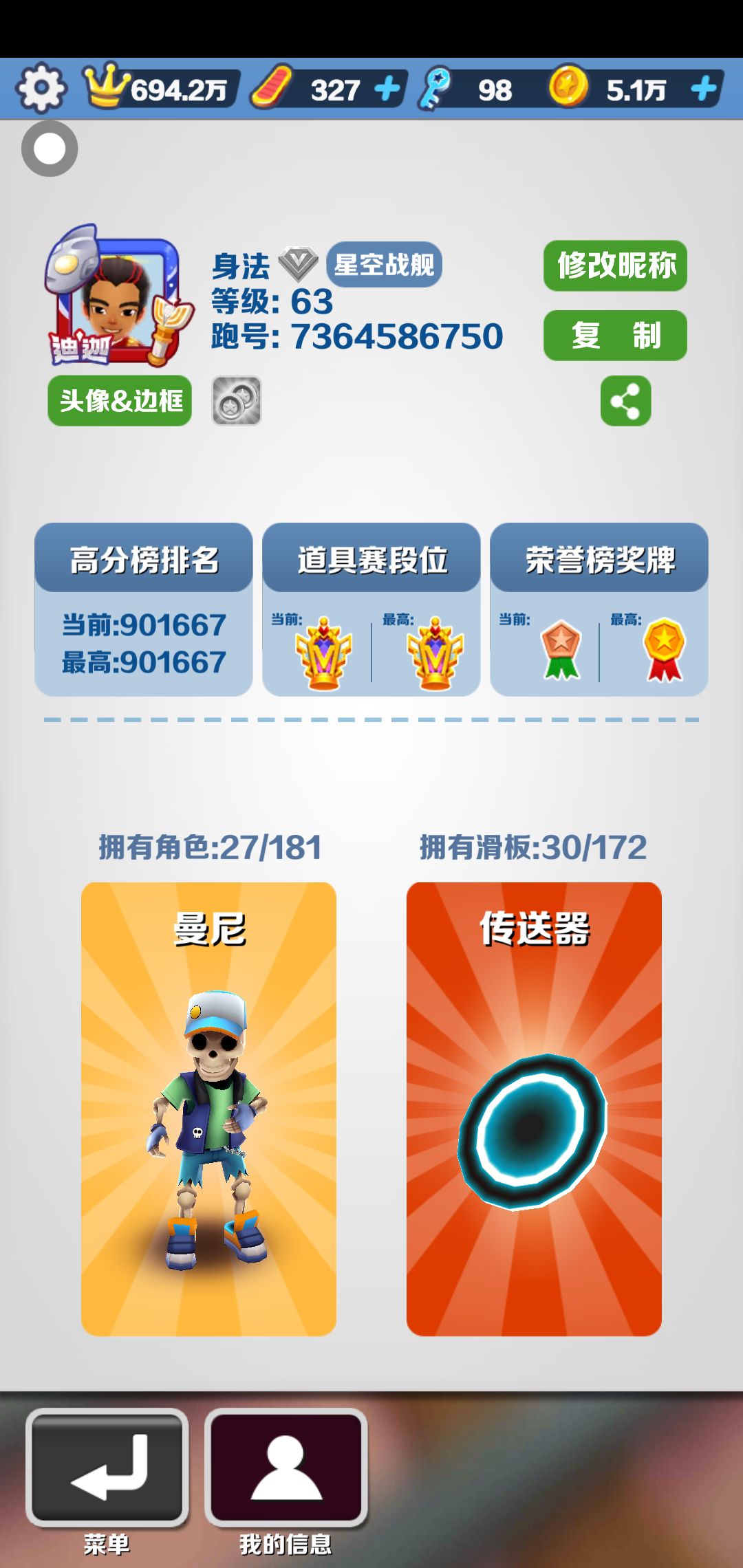The height and width of the screenshot is (1568, 743).
Task: Buy more coins with the plus
Action: (703, 89)
